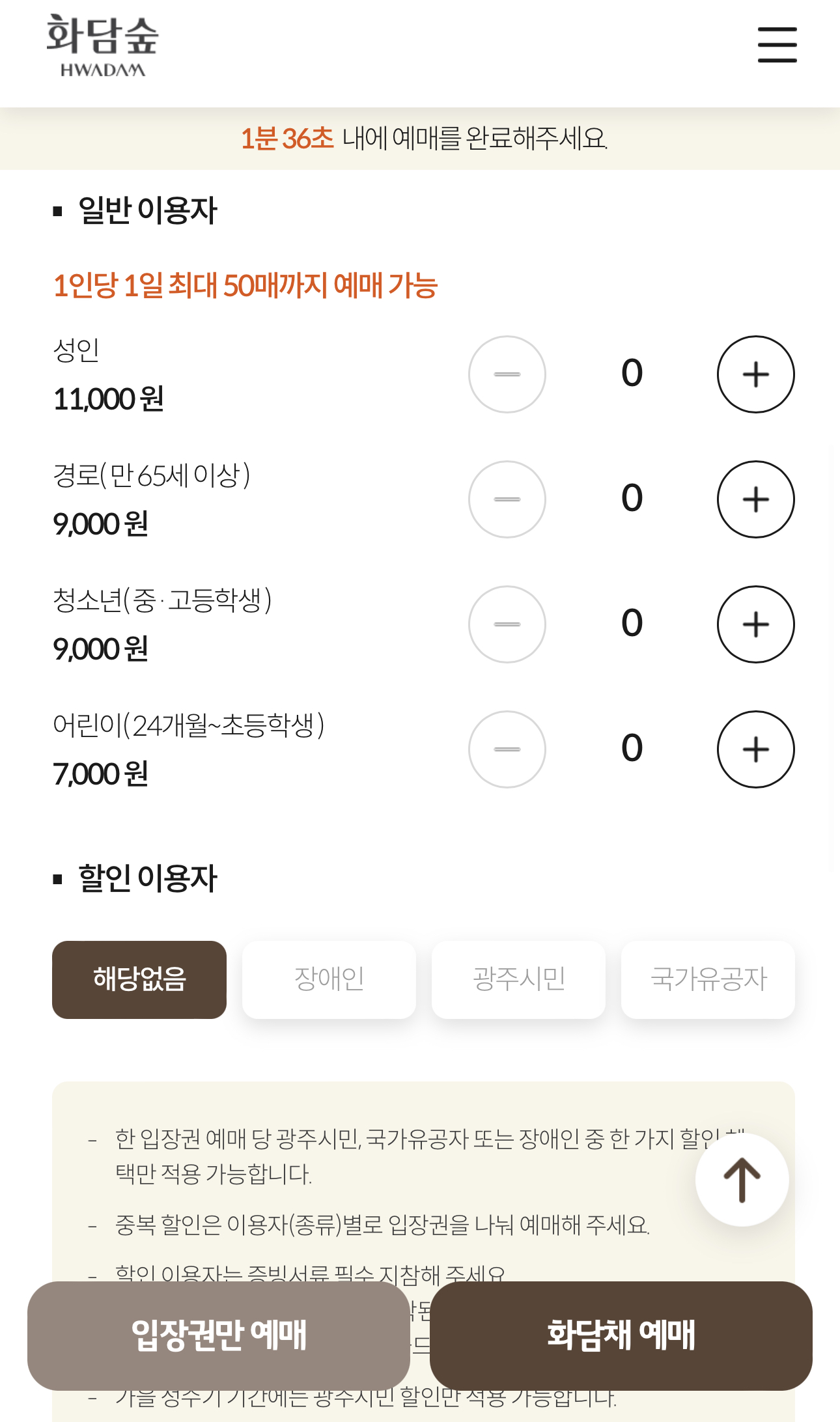Open the hamburger navigation menu
Image resolution: width=840 pixels, height=1422 pixels.
tap(777, 44)
